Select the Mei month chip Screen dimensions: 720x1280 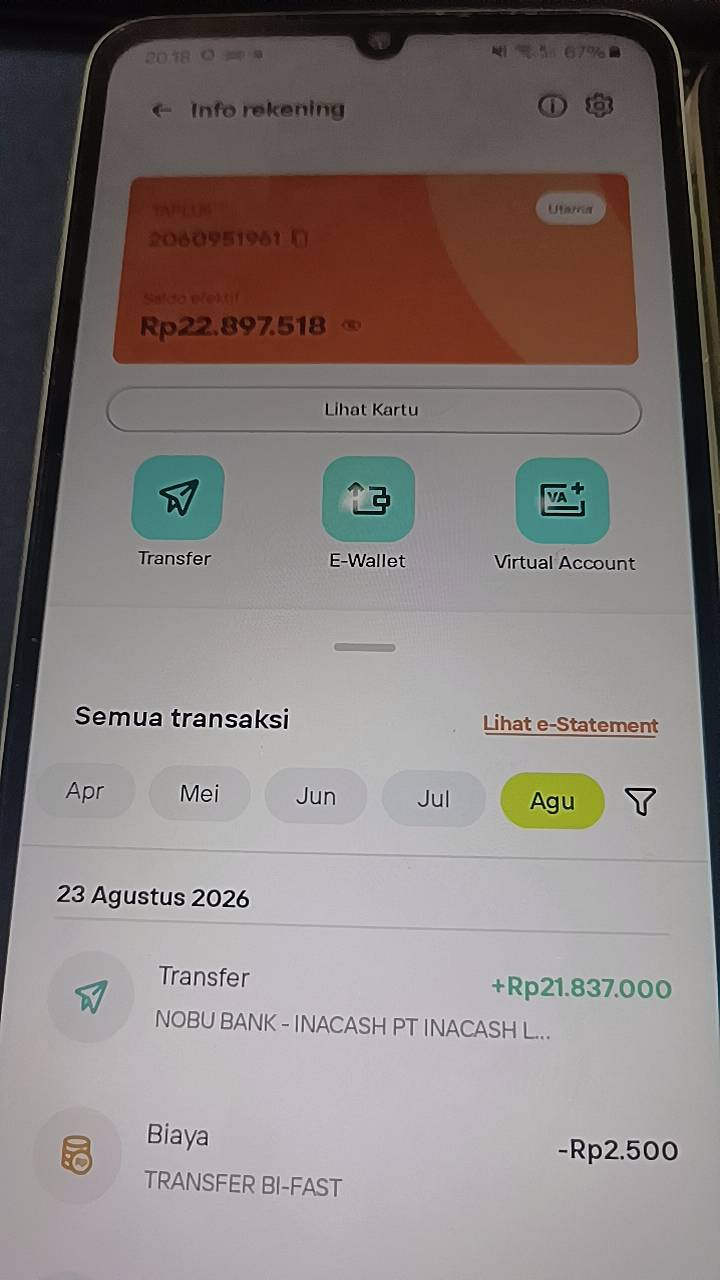tap(200, 794)
